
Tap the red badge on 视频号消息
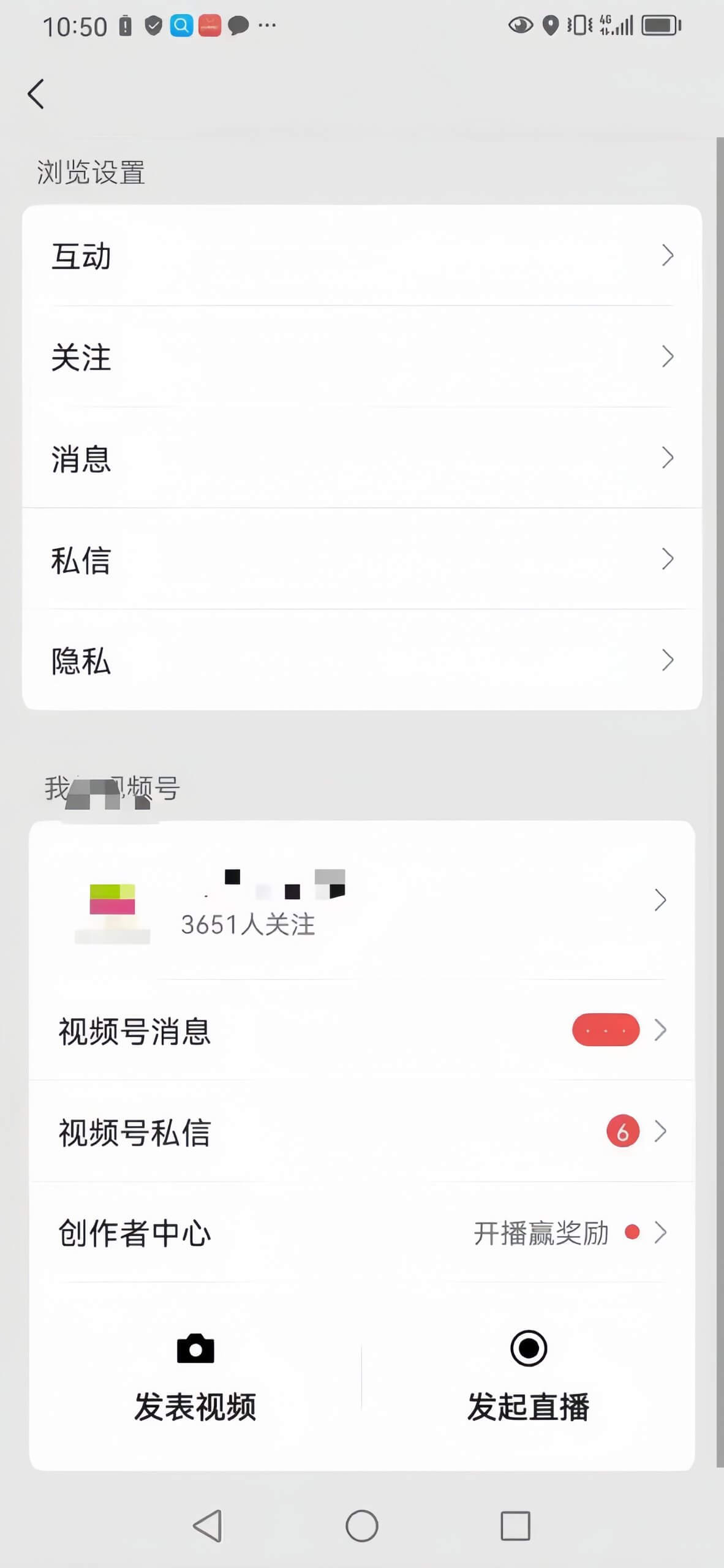pos(605,1030)
